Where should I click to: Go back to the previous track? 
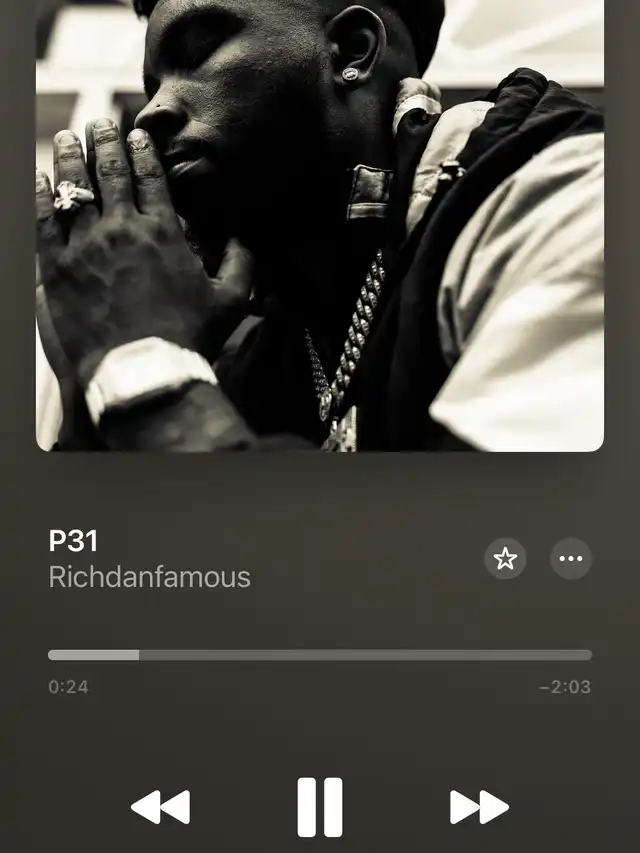(160, 807)
